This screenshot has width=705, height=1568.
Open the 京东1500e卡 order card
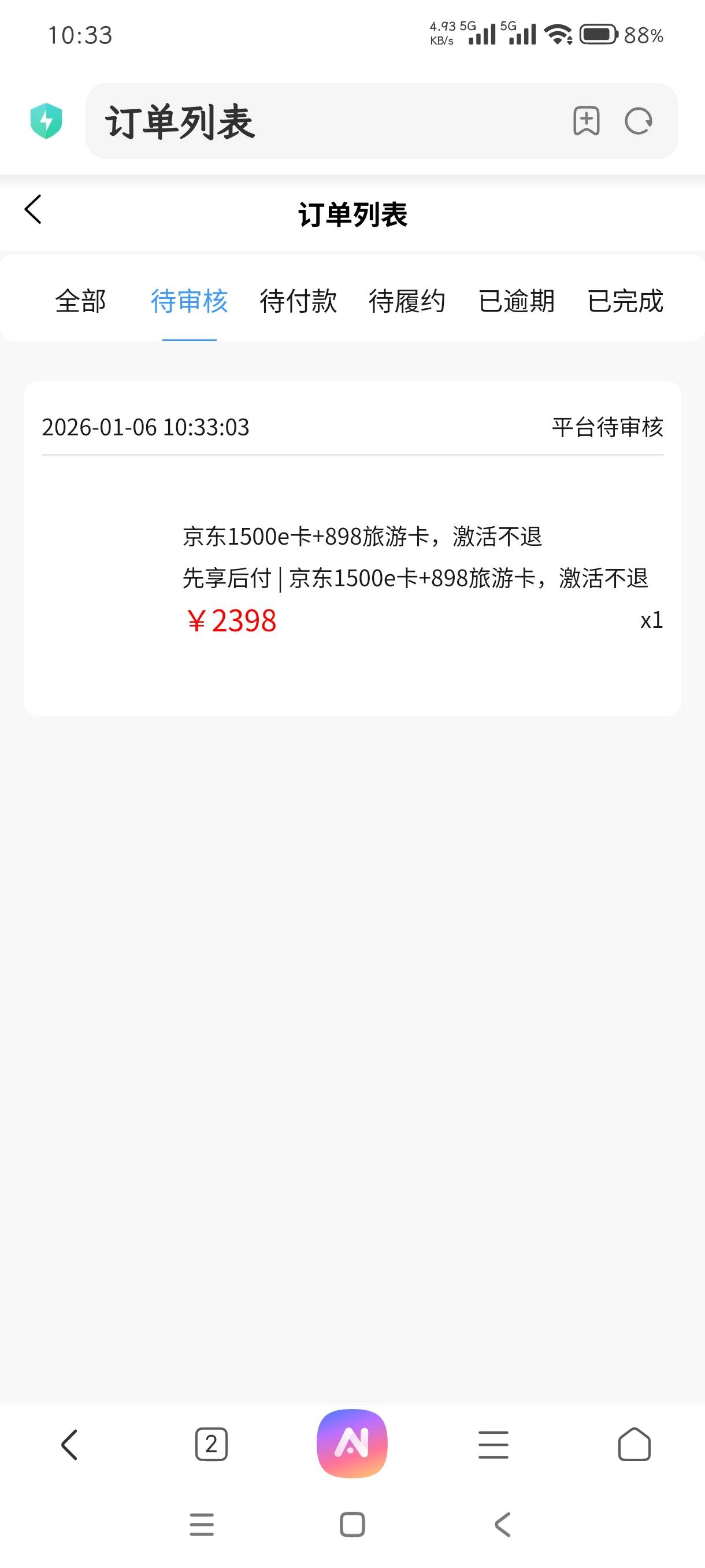tap(353, 548)
